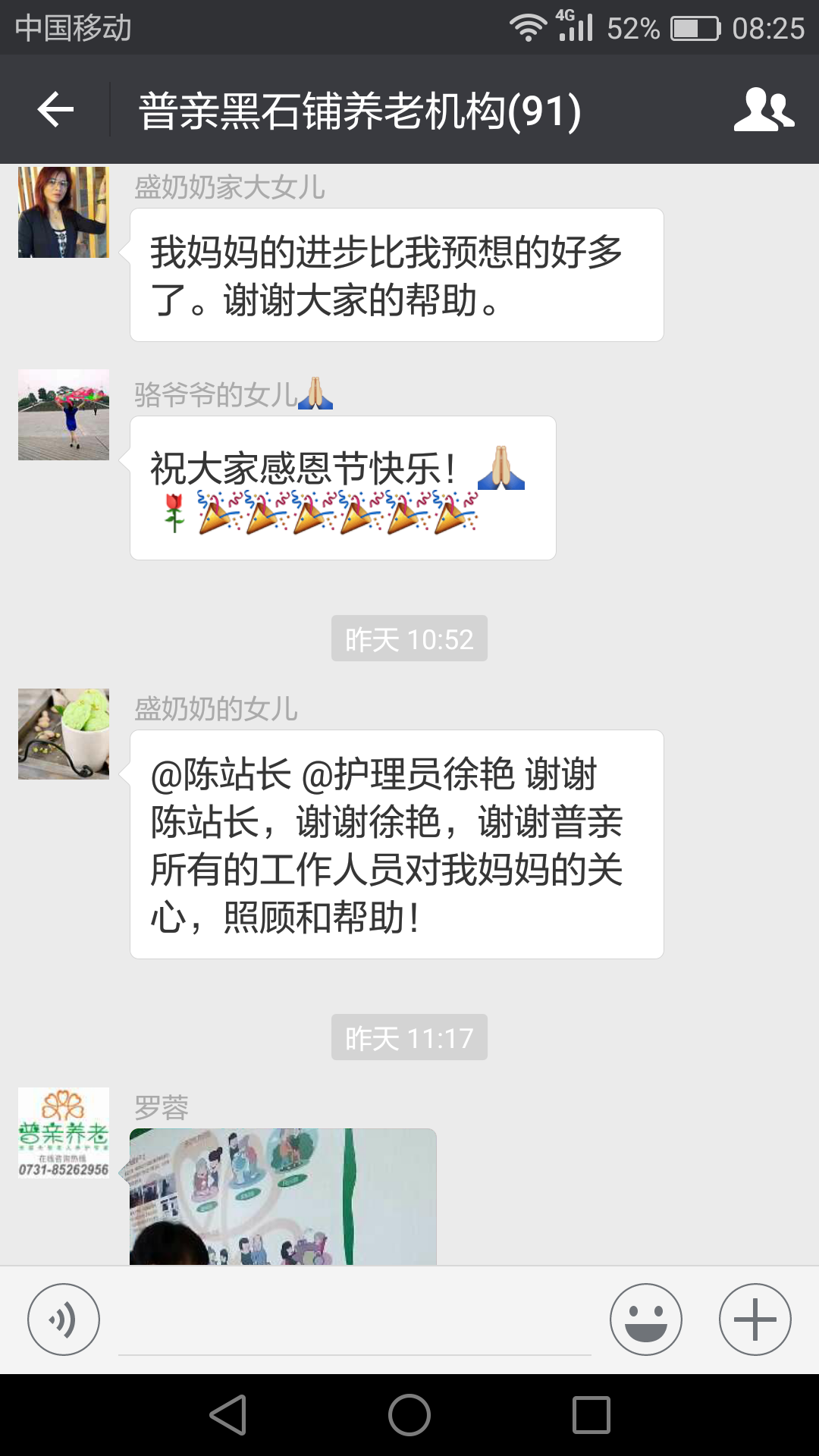Open the emoji sticker panel
The image size is (819, 1456).
click(645, 1319)
